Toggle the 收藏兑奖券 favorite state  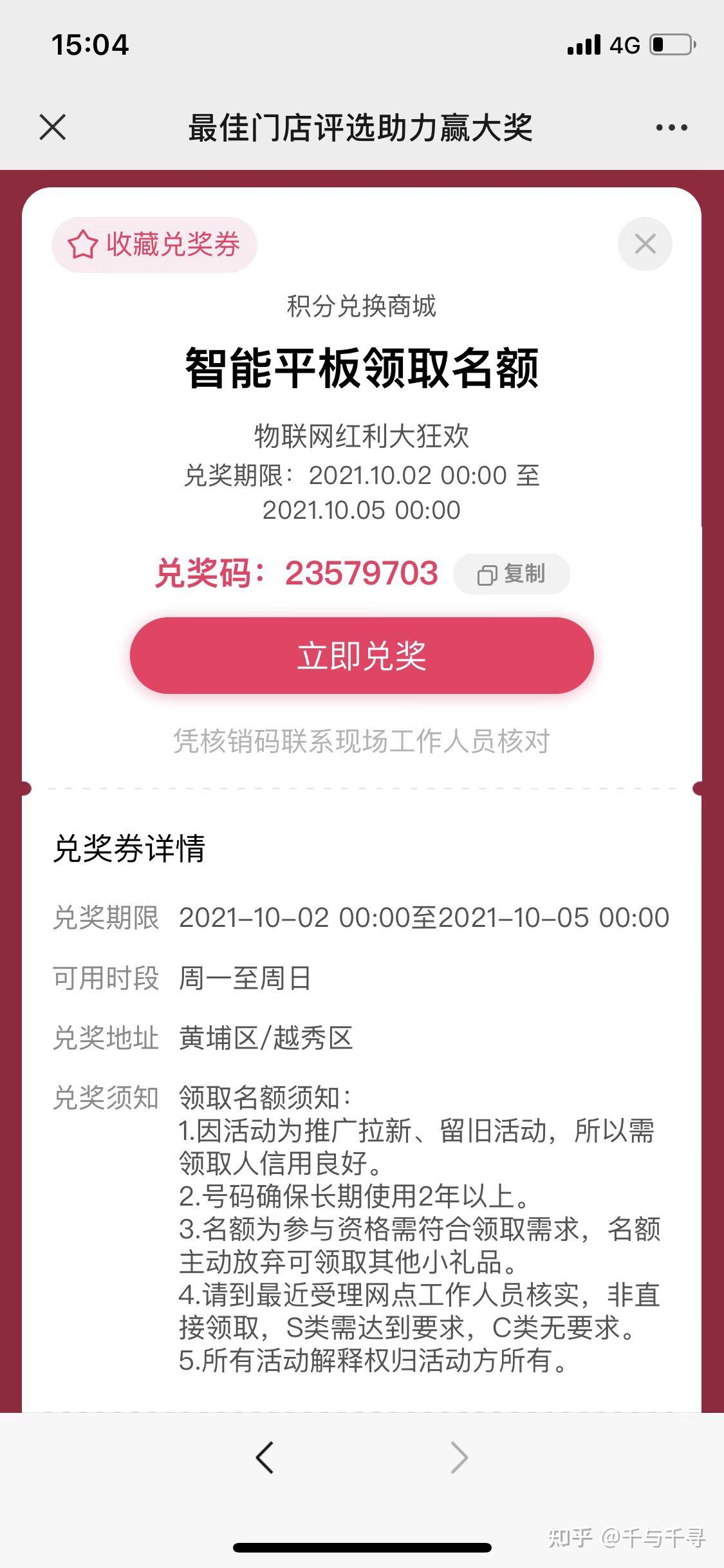153,245
